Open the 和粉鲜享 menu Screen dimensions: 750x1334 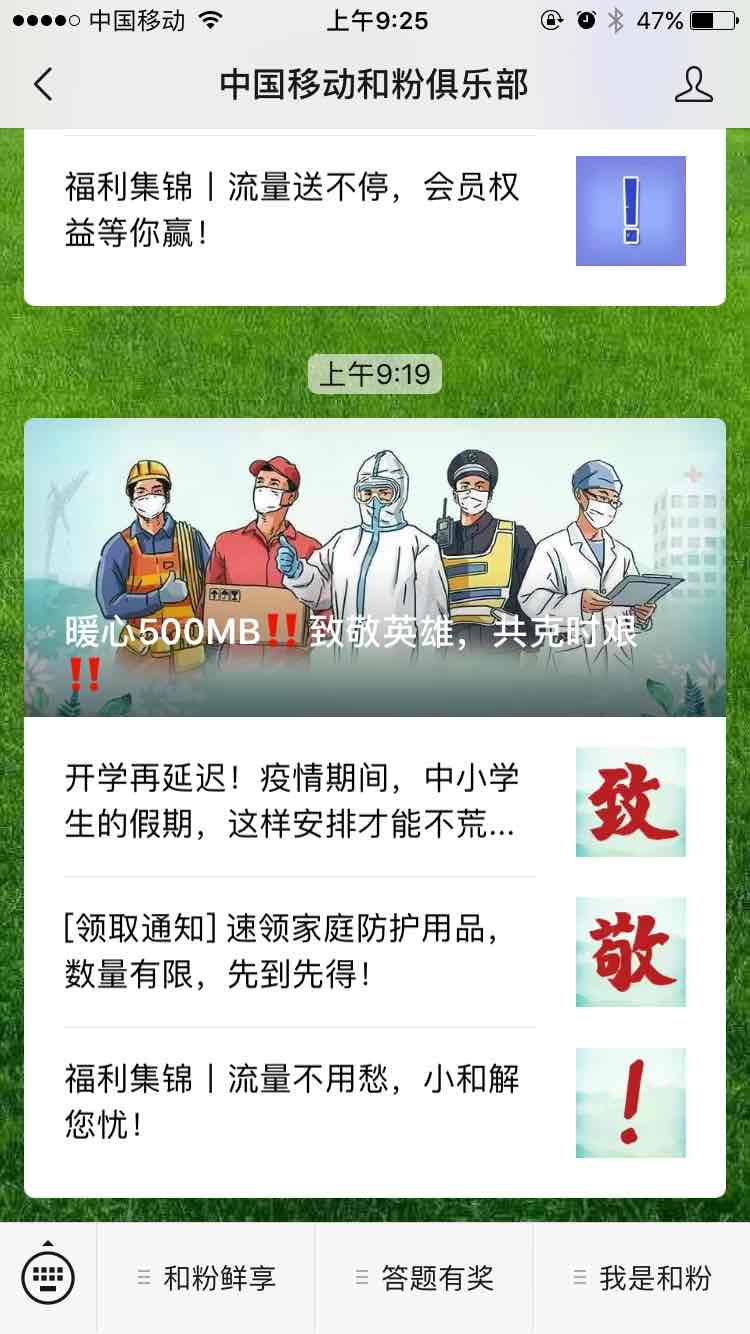(x=206, y=1277)
